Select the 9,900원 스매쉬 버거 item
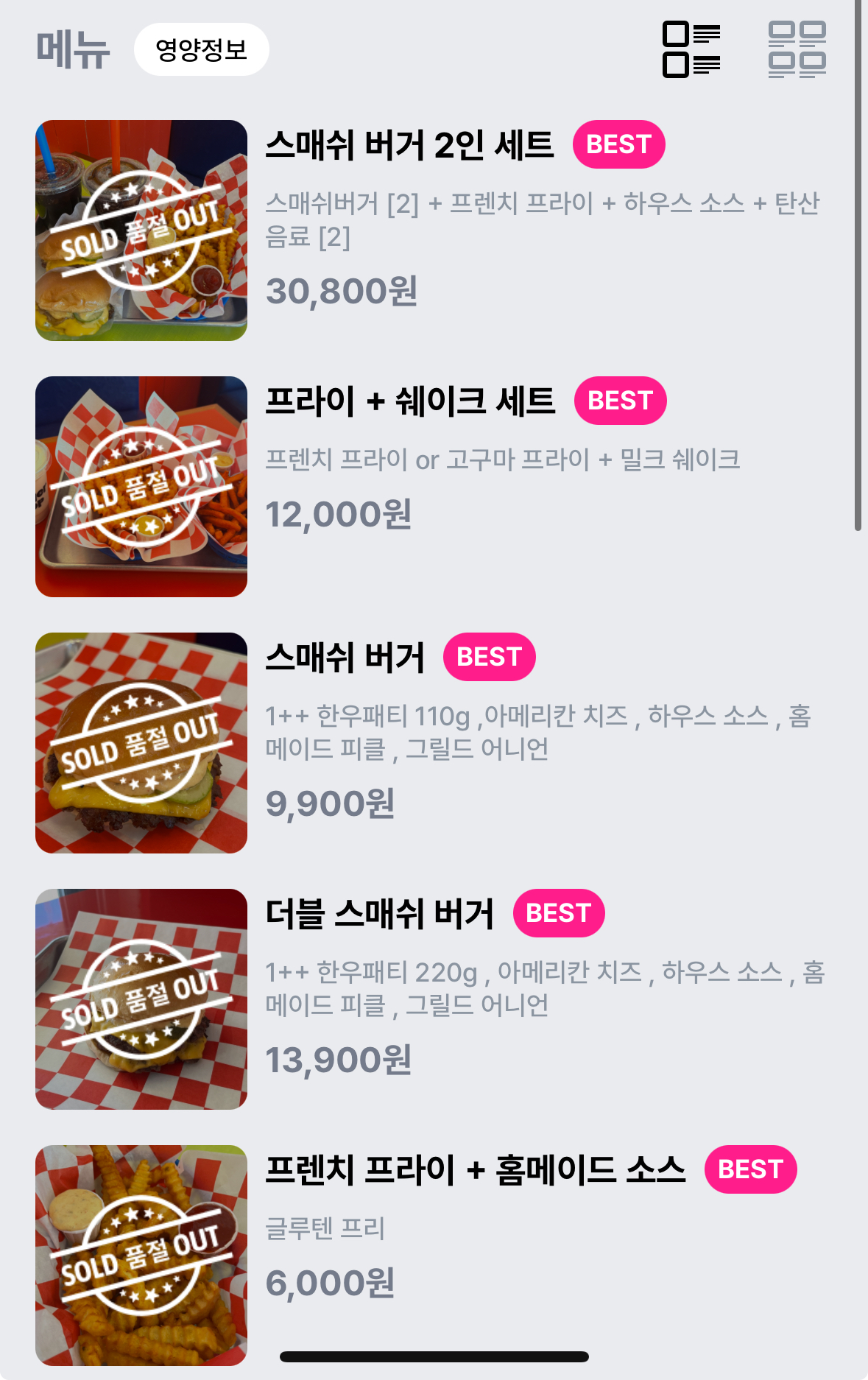Viewport: 868px width, 1380px height. coord(345,658)
